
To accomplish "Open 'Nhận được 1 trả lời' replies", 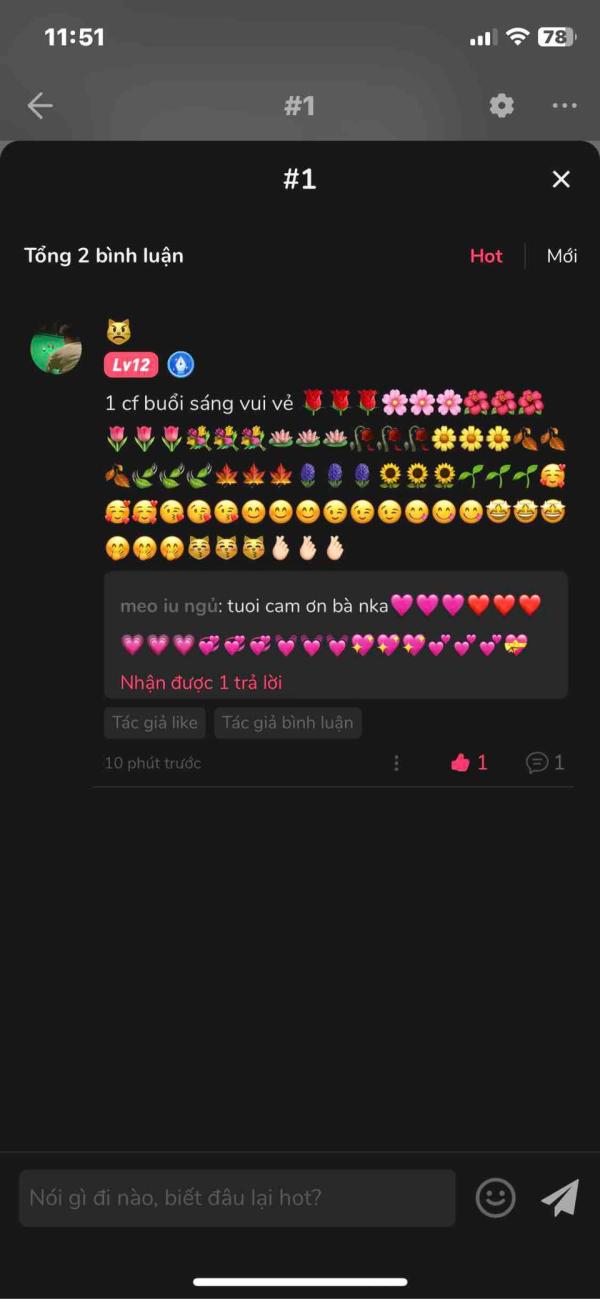I will [x=201, y=682].
